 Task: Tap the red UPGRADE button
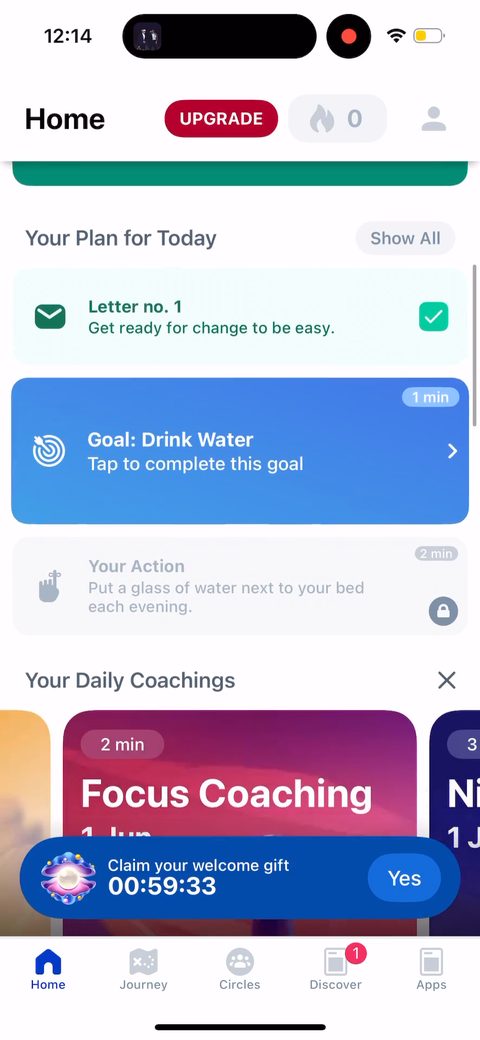pyautogui.click(x=221, y=119)
